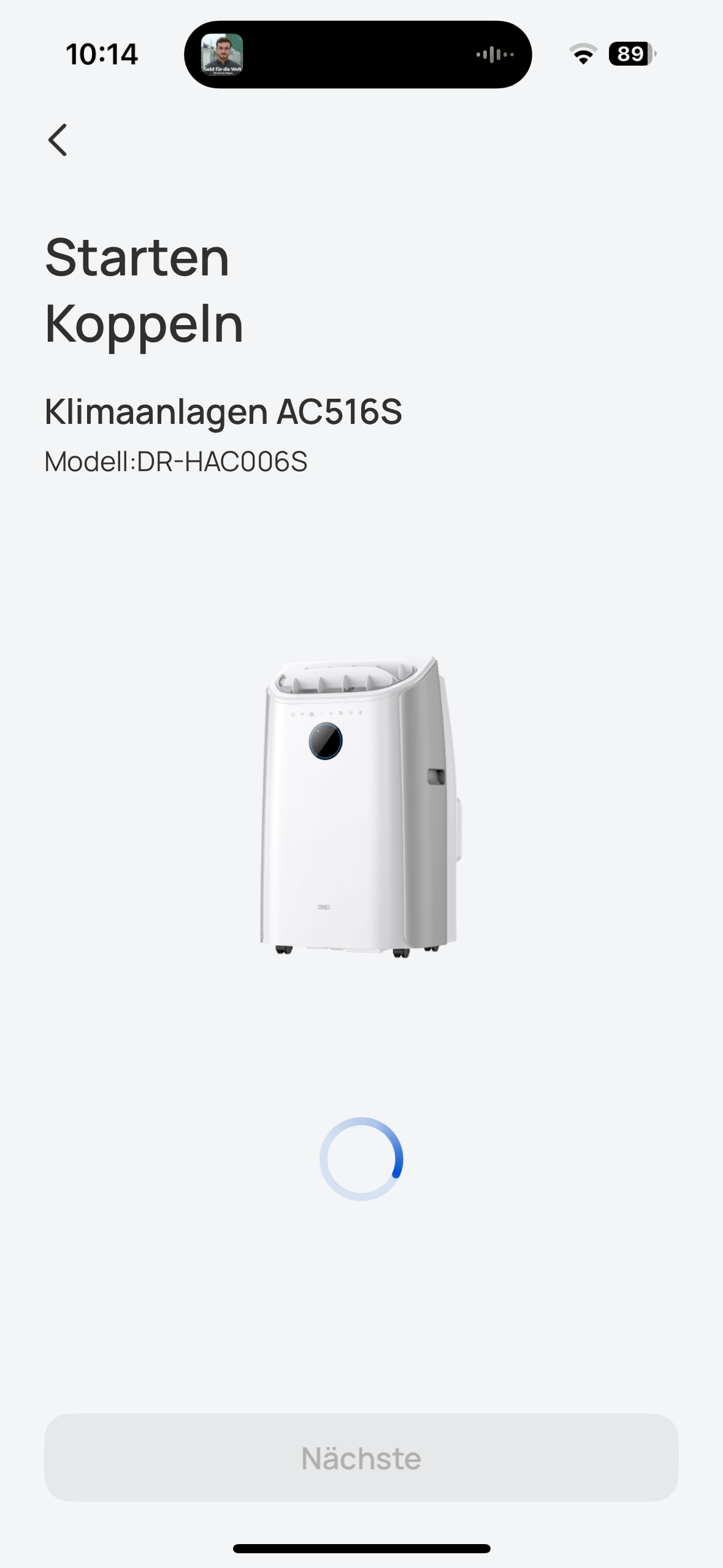Go back from the pairing screen
The width and height of the screenshot is (723, 1568).
tap(58, 140)
